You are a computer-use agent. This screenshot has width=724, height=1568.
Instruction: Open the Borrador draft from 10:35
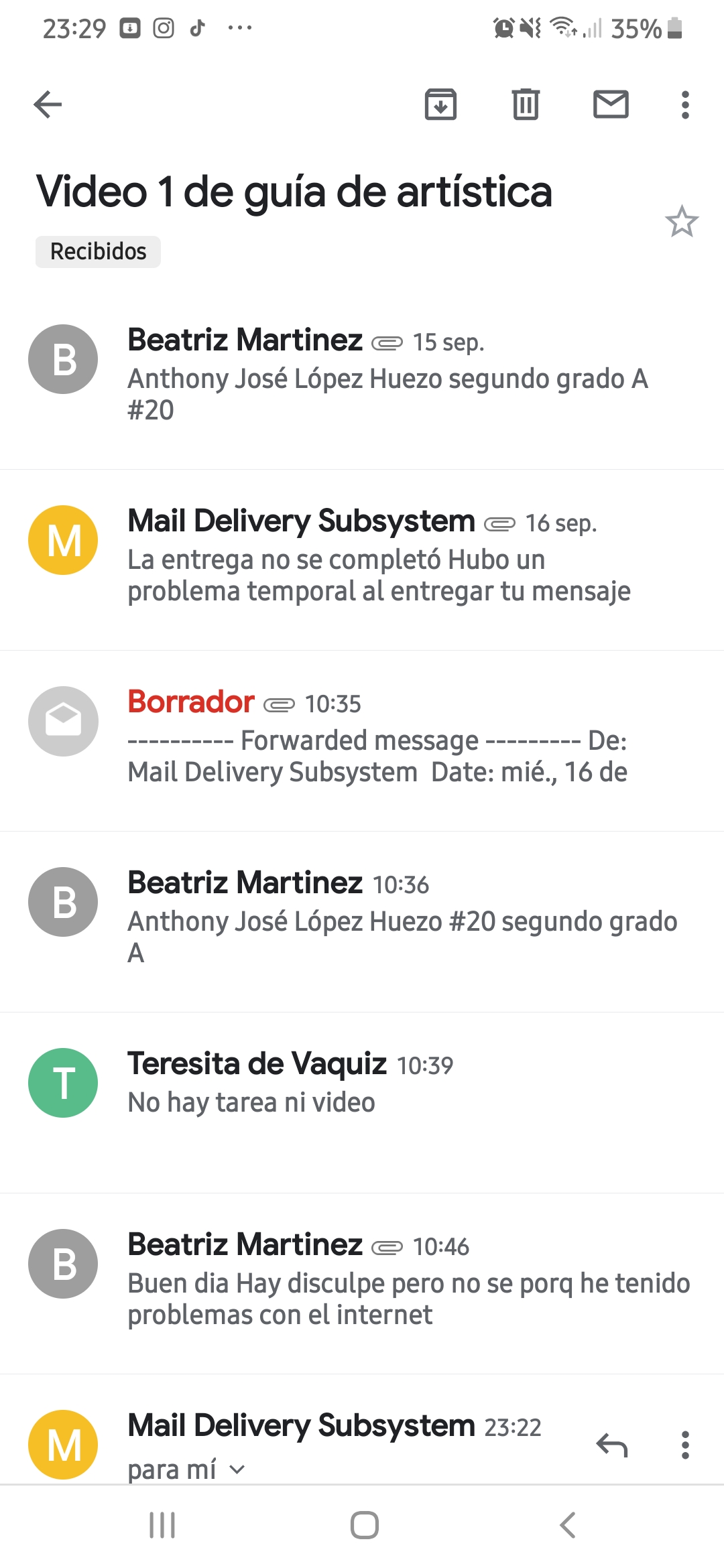tap(362, 741)
